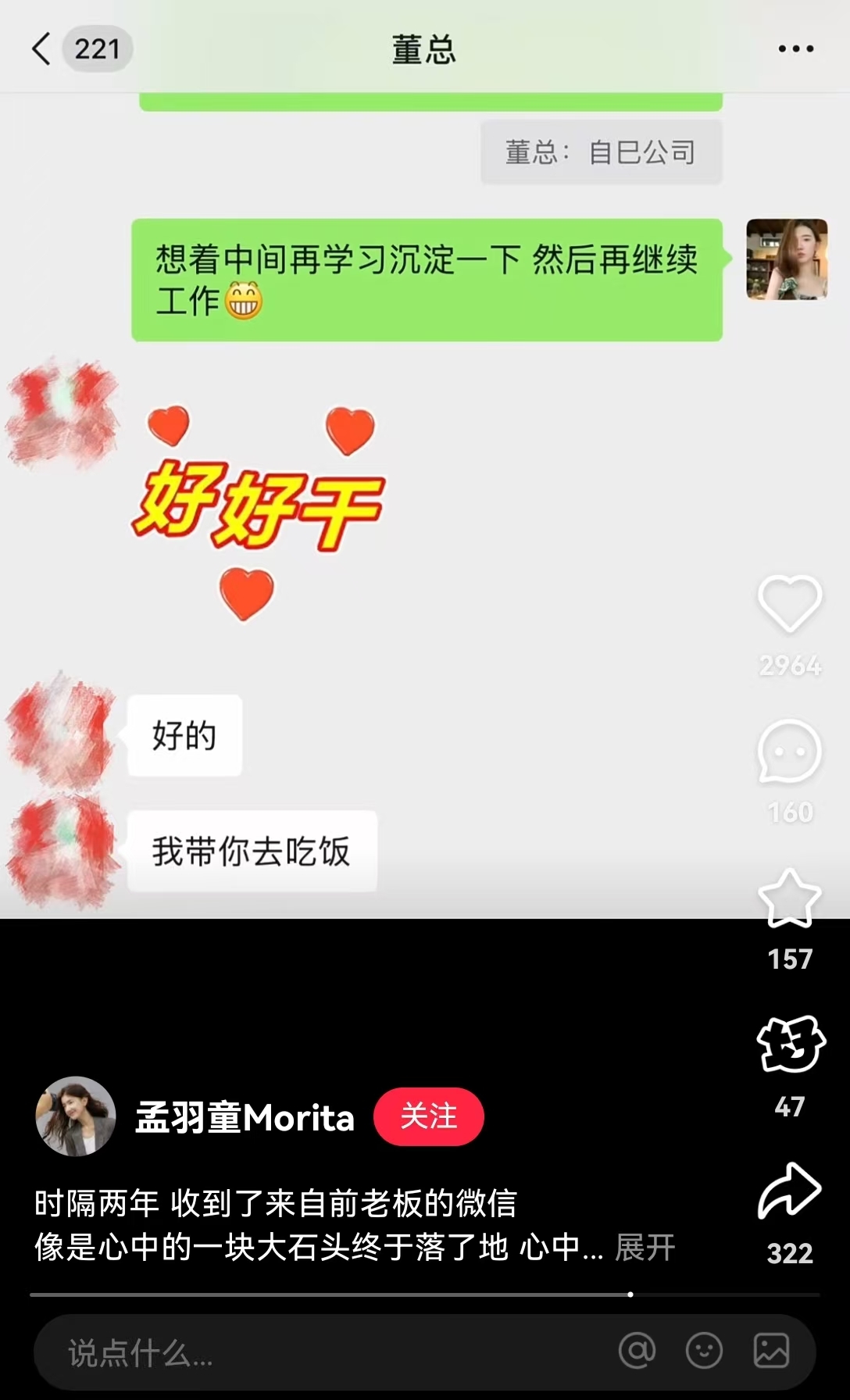The height and width of the screenshot is (1400, 850).
Task: Expand the caption with 展开
Action: coord(645,1248)
